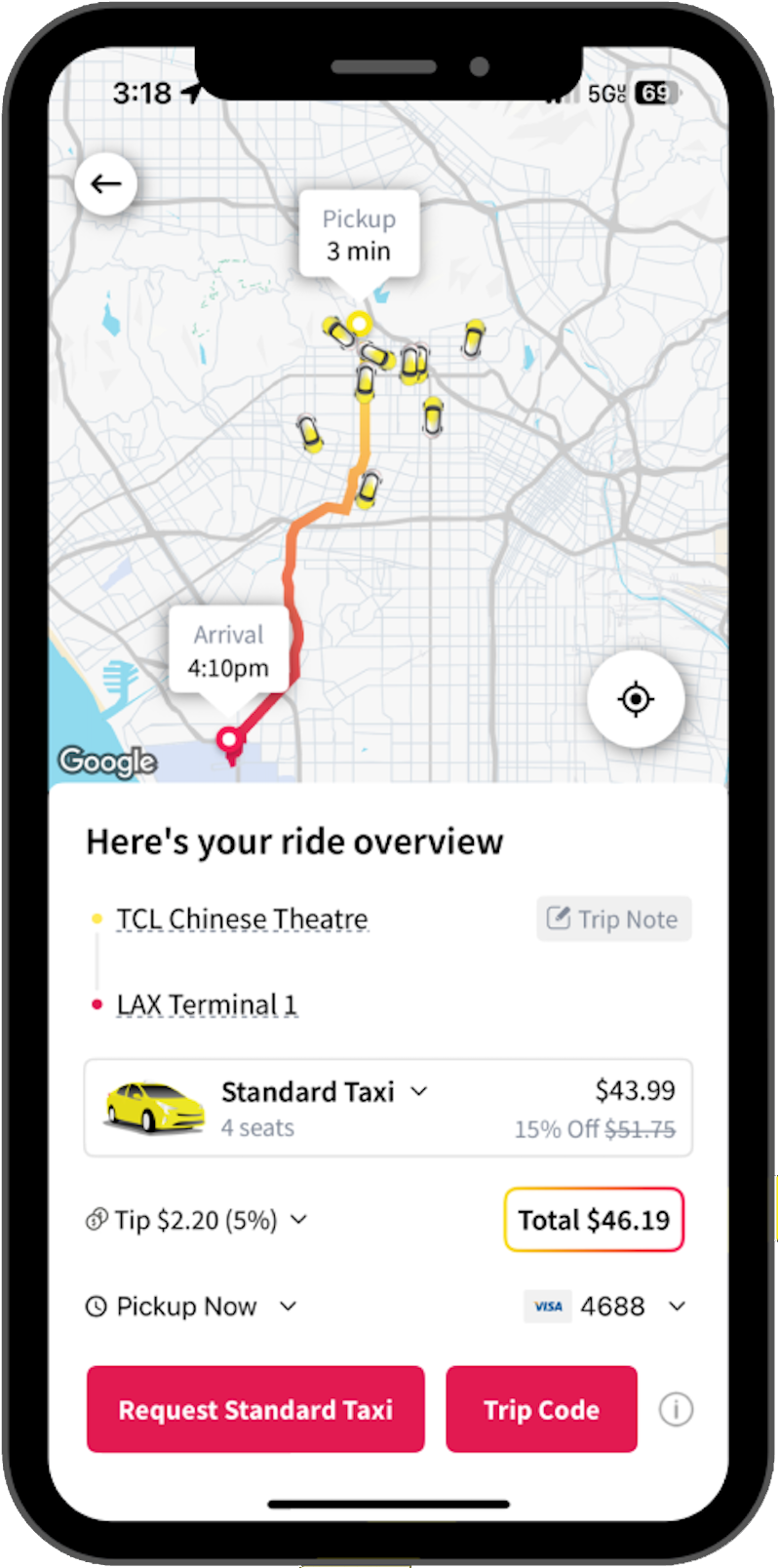Click the Pickup 3 min map bubble
This screenshot has height=1568, width=778.
359,234
